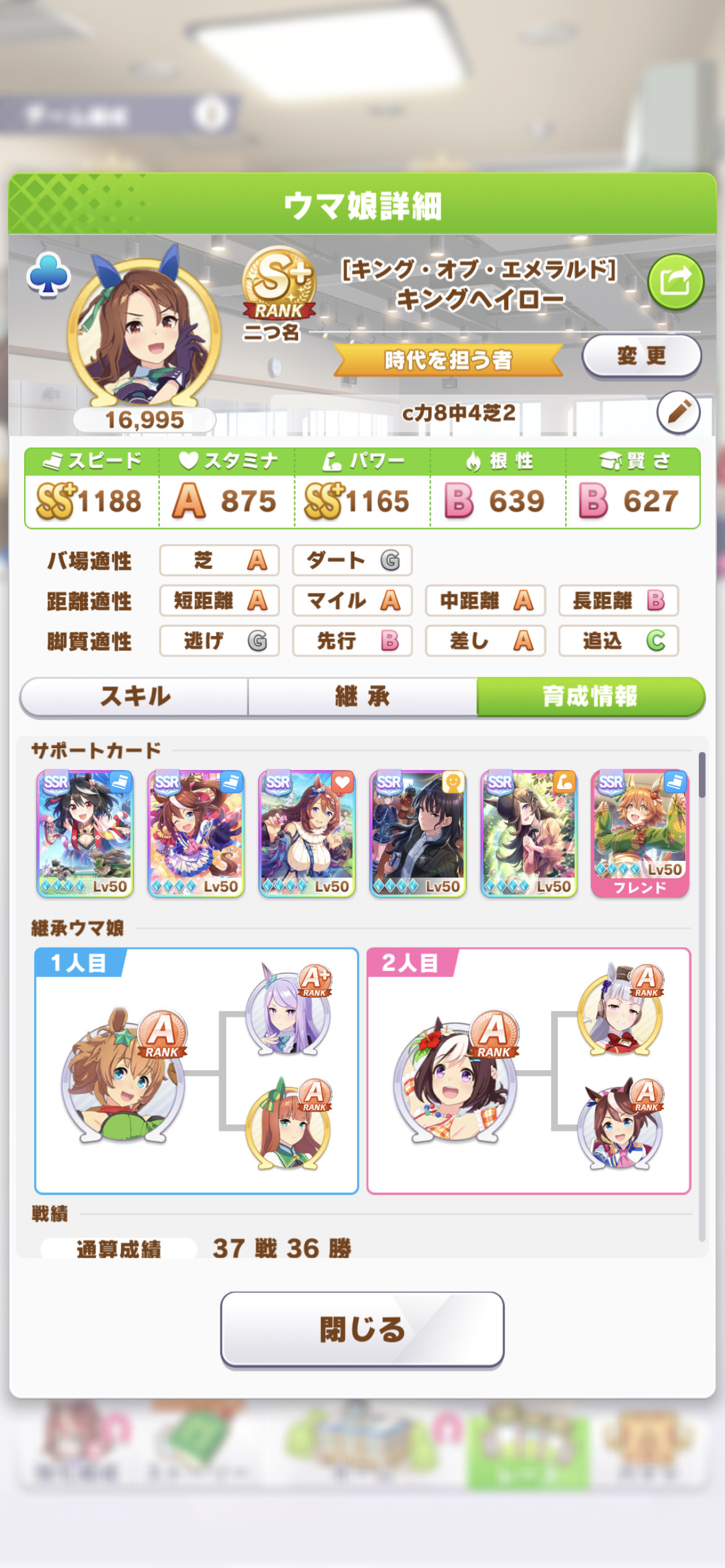The width and height of the screenshot is (725, 1568).
Task: Edit the memo with the pencil icon
Action: pyautogui.click(x=679, y=412)
